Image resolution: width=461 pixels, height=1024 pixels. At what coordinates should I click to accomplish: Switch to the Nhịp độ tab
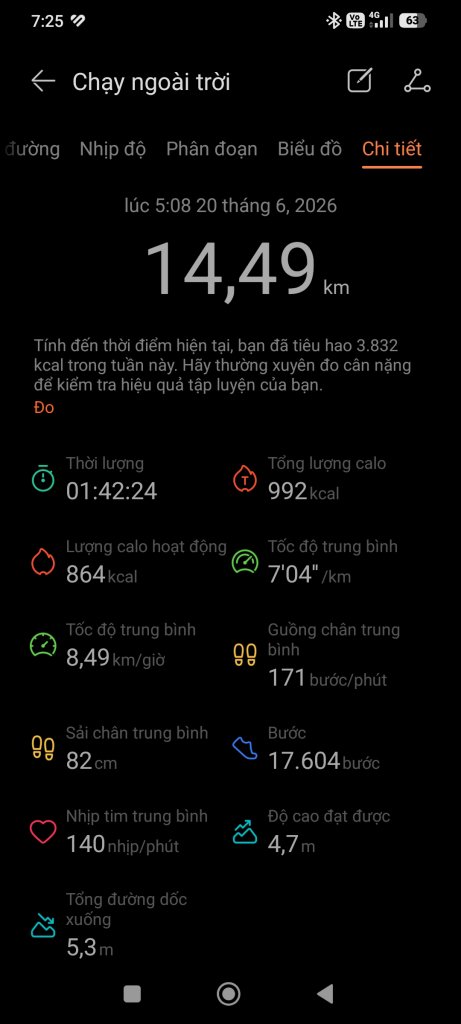[112, 149]
